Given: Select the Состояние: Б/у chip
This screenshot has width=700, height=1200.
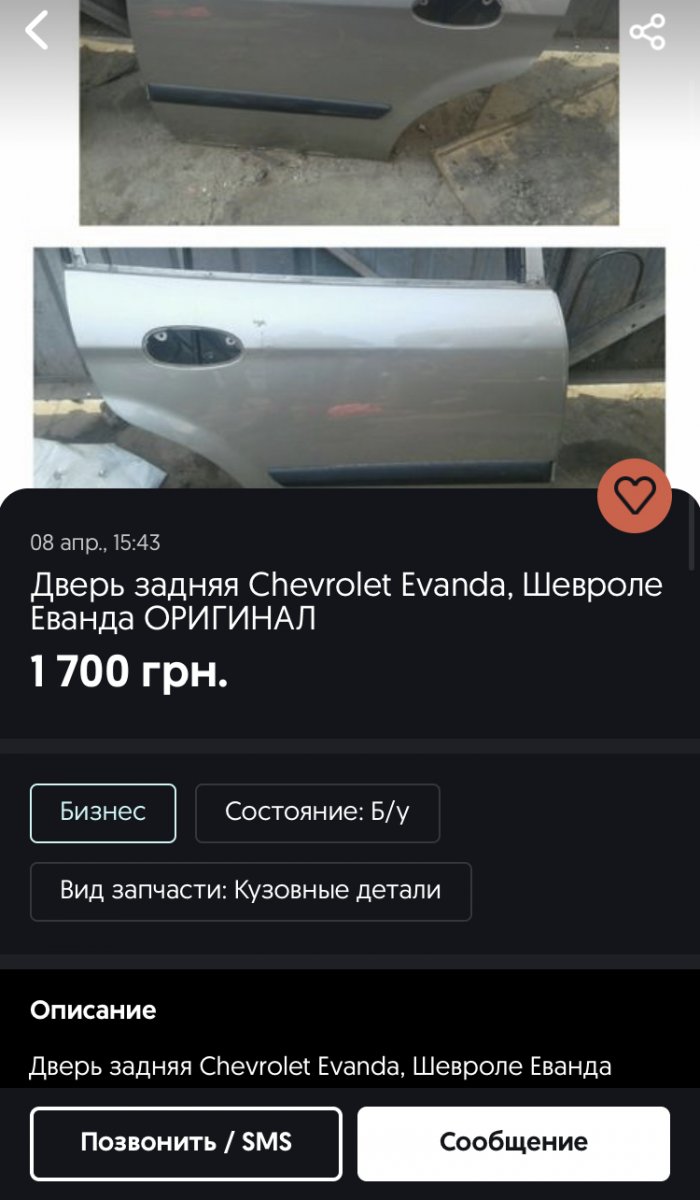Looking at the screenshot, I should click(317, 812).
